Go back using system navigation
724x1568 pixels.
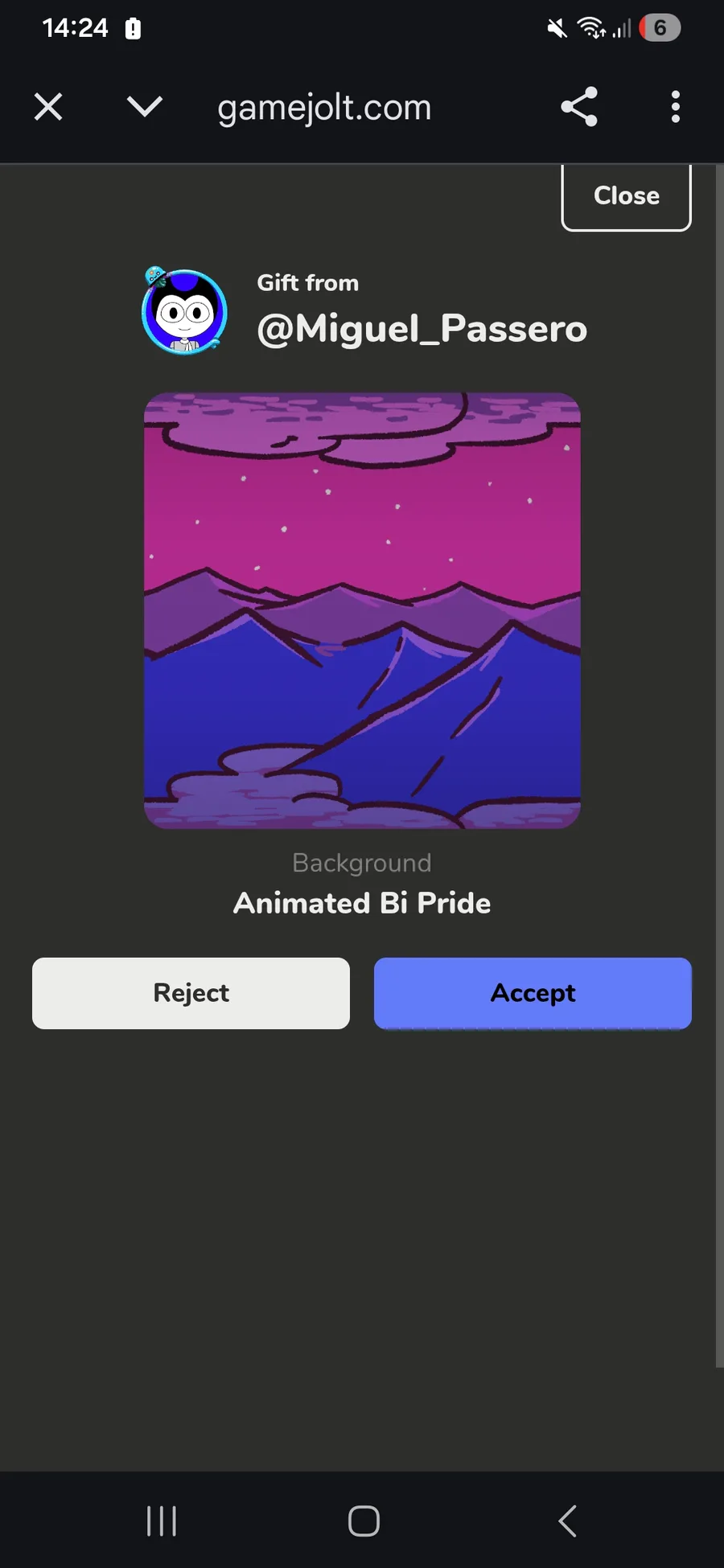(x=567, y=1521)
